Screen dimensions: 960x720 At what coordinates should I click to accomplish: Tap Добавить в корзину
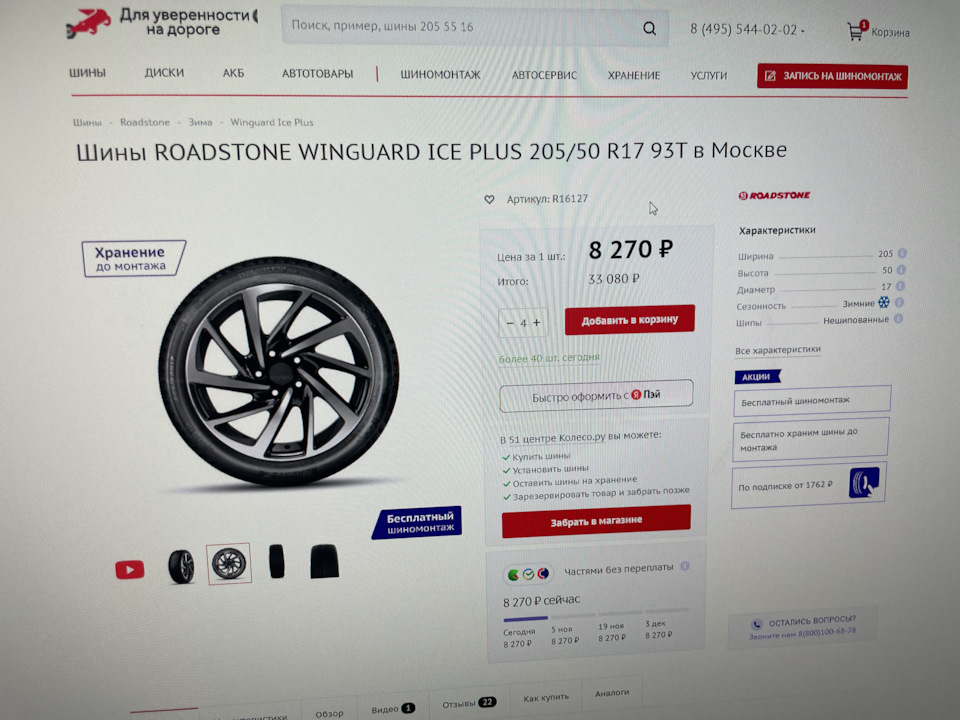629,320
